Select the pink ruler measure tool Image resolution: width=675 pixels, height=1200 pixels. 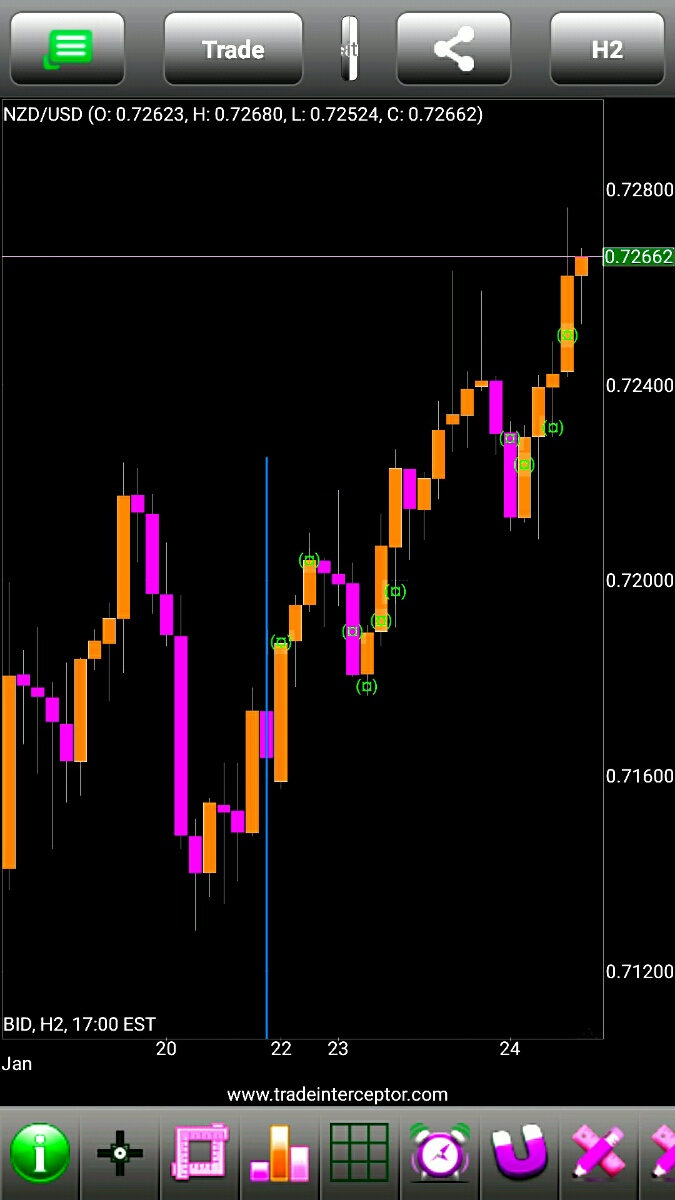tap(200, 1153)
